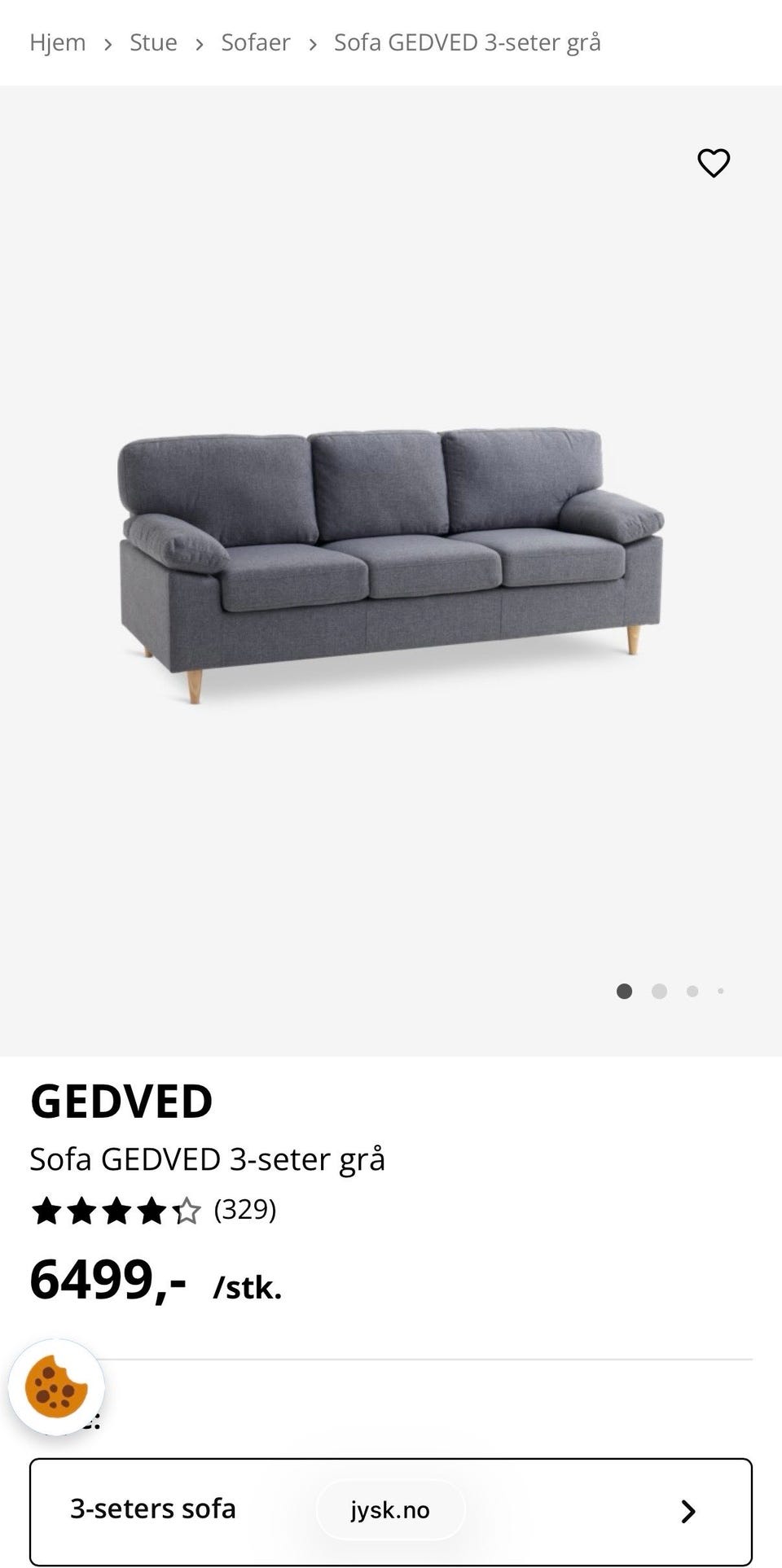Click the jysk.no source badge
The width and height of the screenshot is (782, 1568).
[391, 1509]
